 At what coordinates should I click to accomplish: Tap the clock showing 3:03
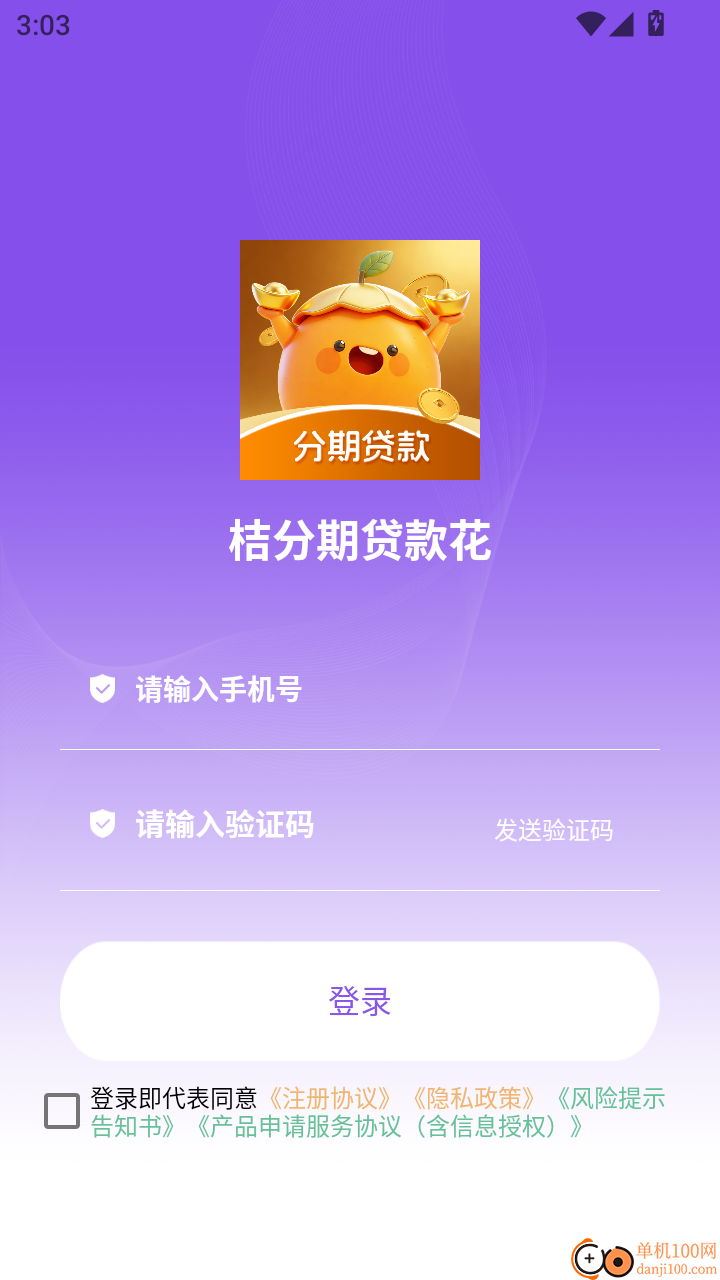42,24
